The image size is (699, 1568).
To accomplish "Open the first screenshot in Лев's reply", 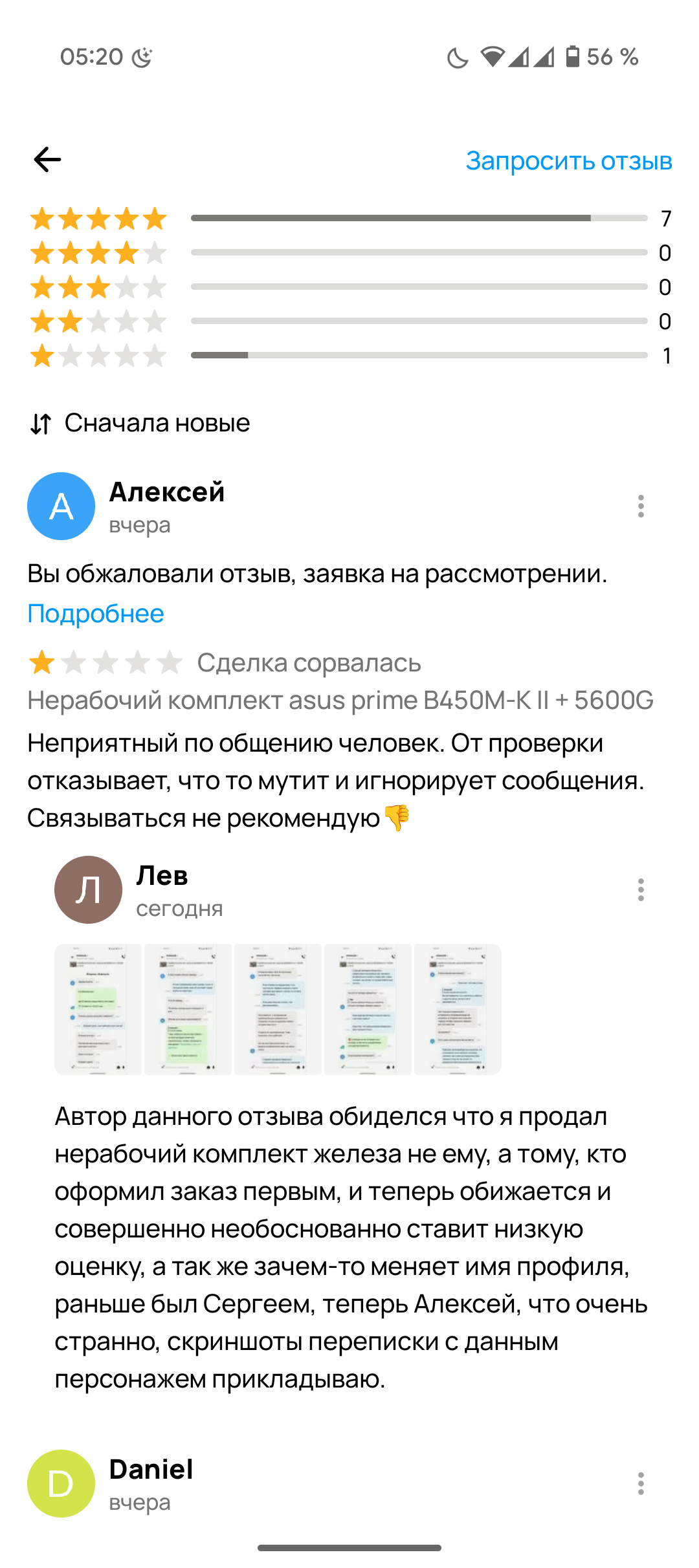I will 98,1009.
